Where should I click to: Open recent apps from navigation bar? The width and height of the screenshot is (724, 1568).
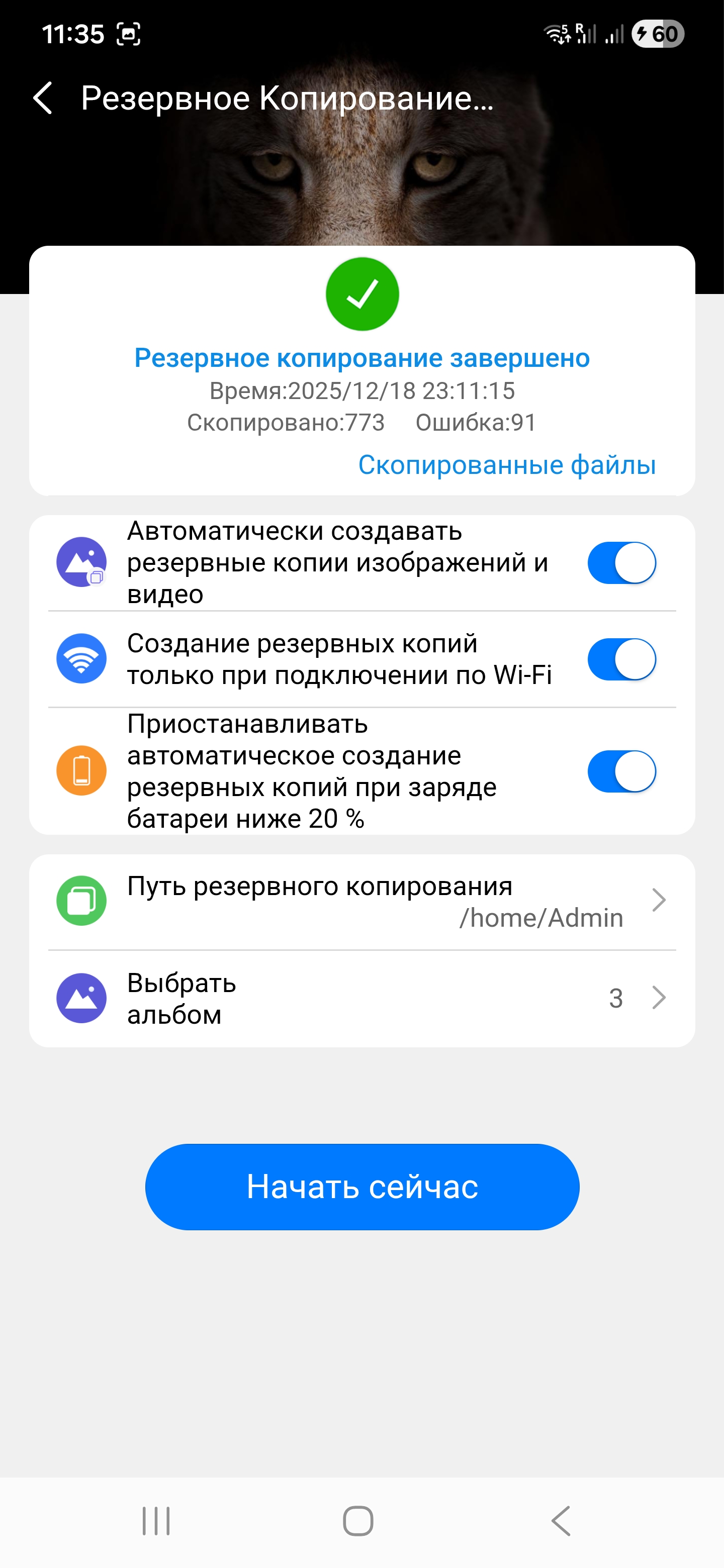coord(156,1521)
